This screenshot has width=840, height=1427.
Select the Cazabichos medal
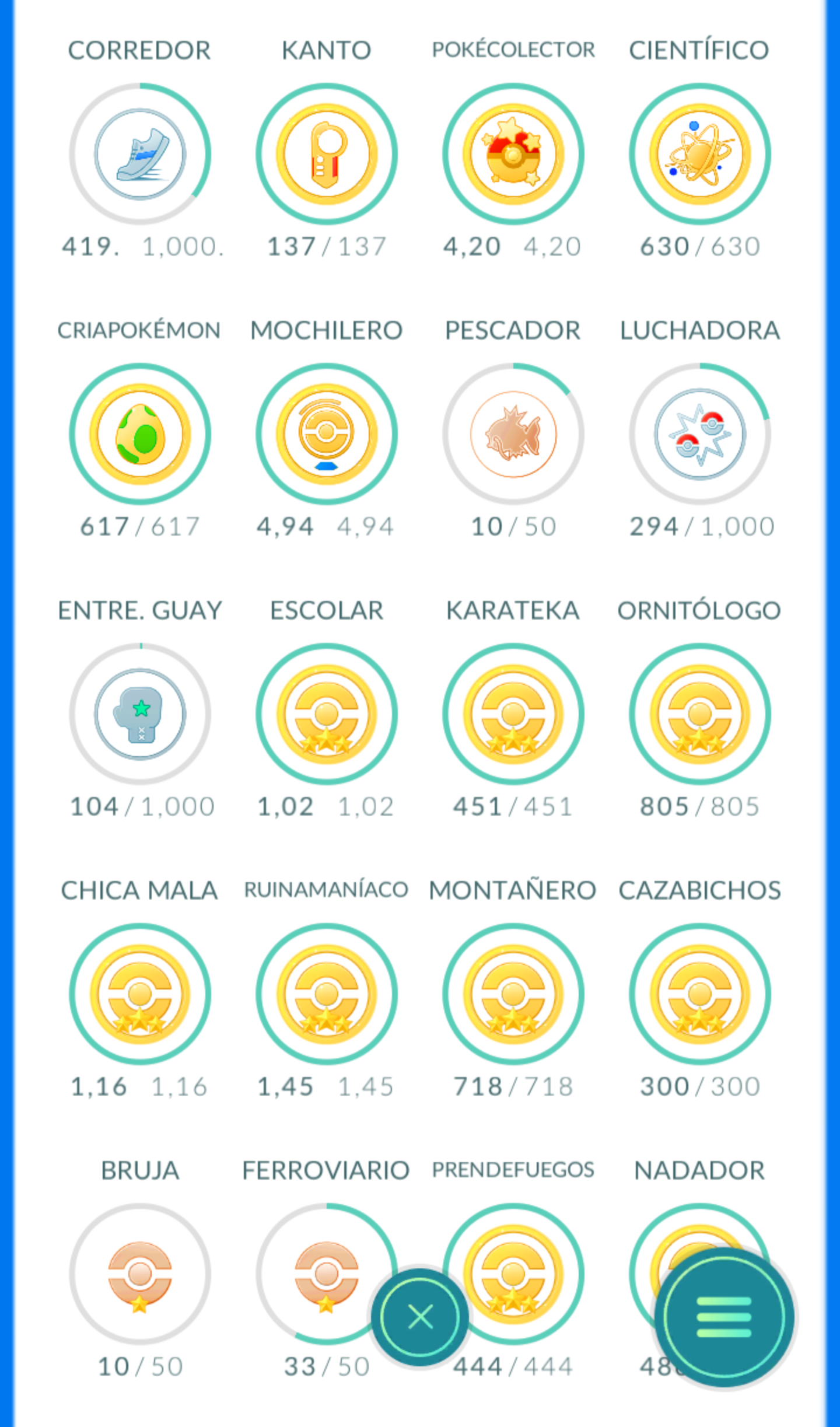(x=699, y=994)
